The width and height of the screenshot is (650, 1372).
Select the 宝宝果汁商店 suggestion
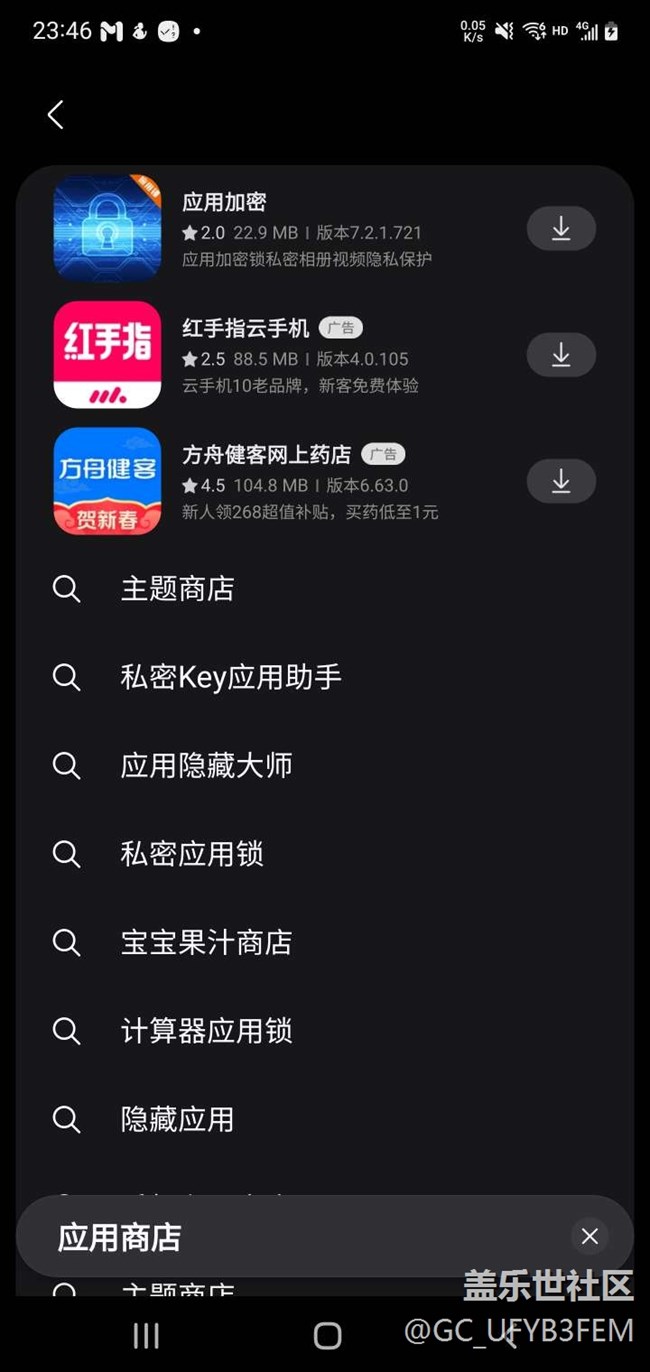point(206,942)
